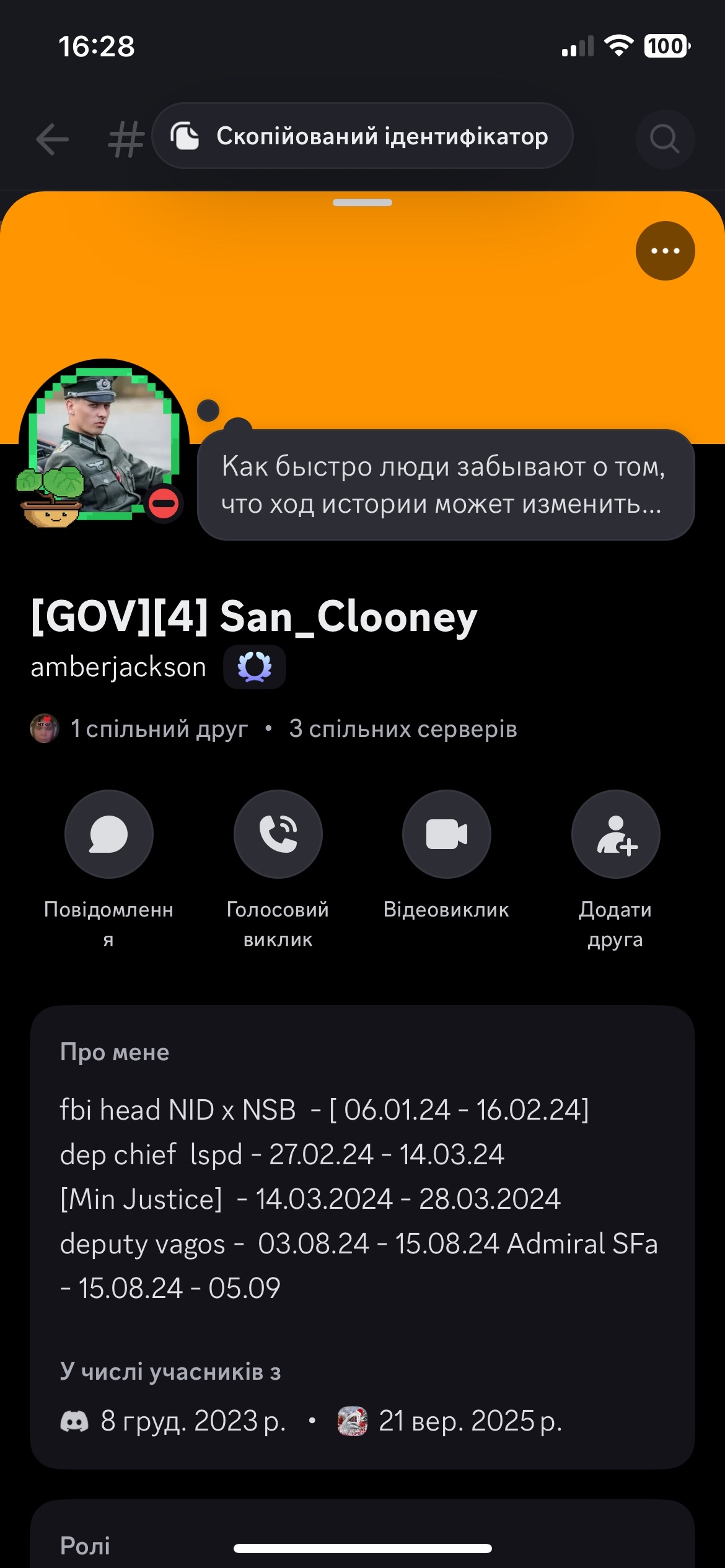Start a video call with San_Clooney
This screenshot has height=1568, width=725.
pyautogui.click(x=447, y=834)
